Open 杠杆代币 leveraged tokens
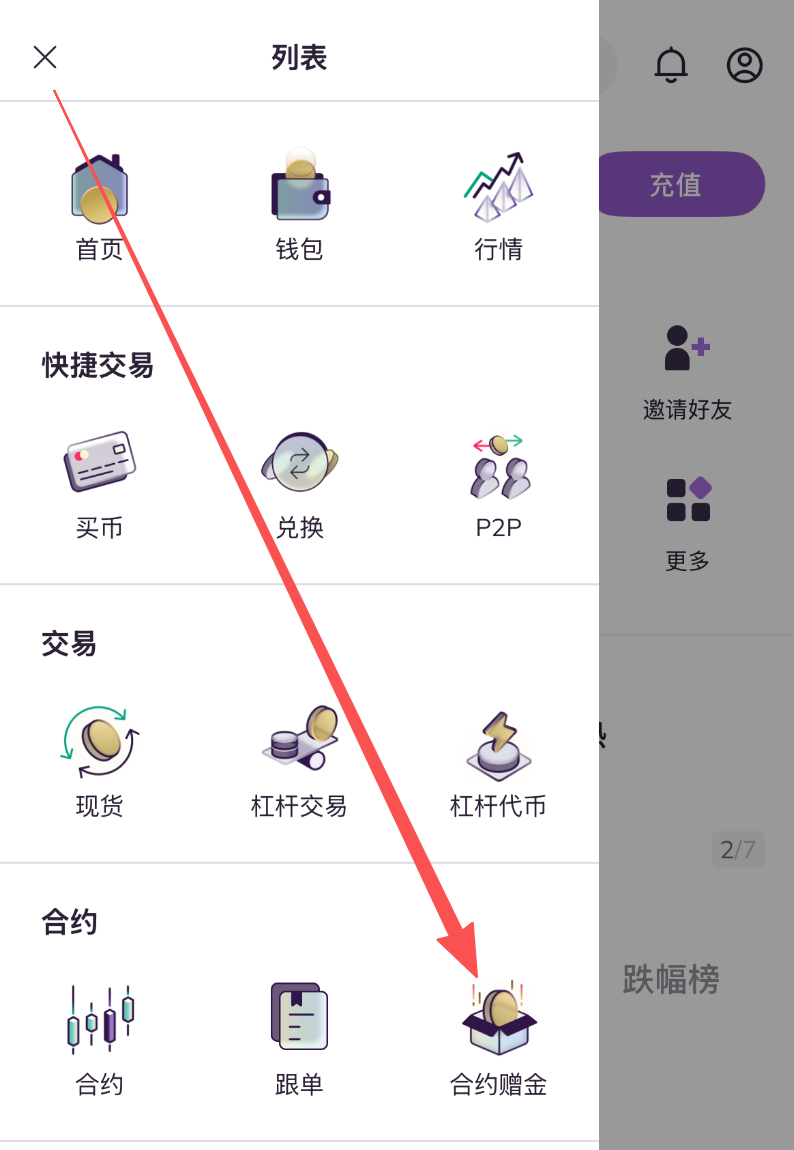794x1150 pixels. click(499, 762)
